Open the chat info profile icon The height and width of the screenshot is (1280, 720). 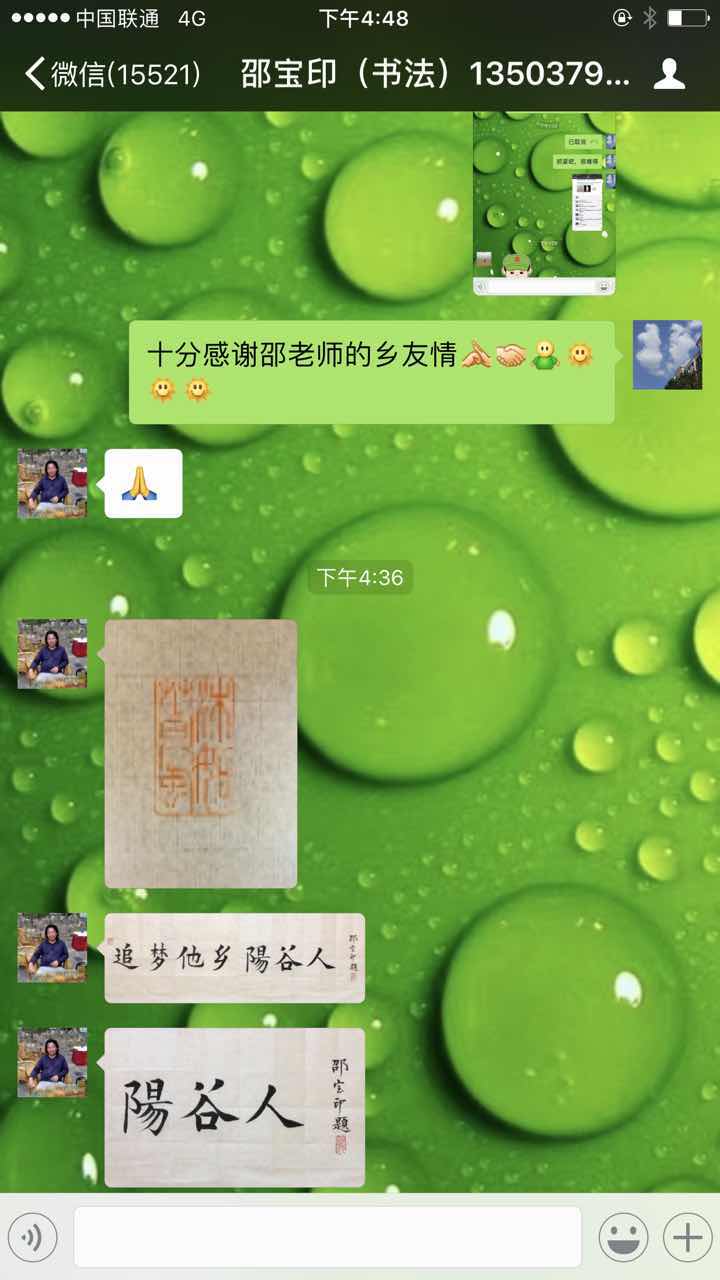[x=669, y=74]
